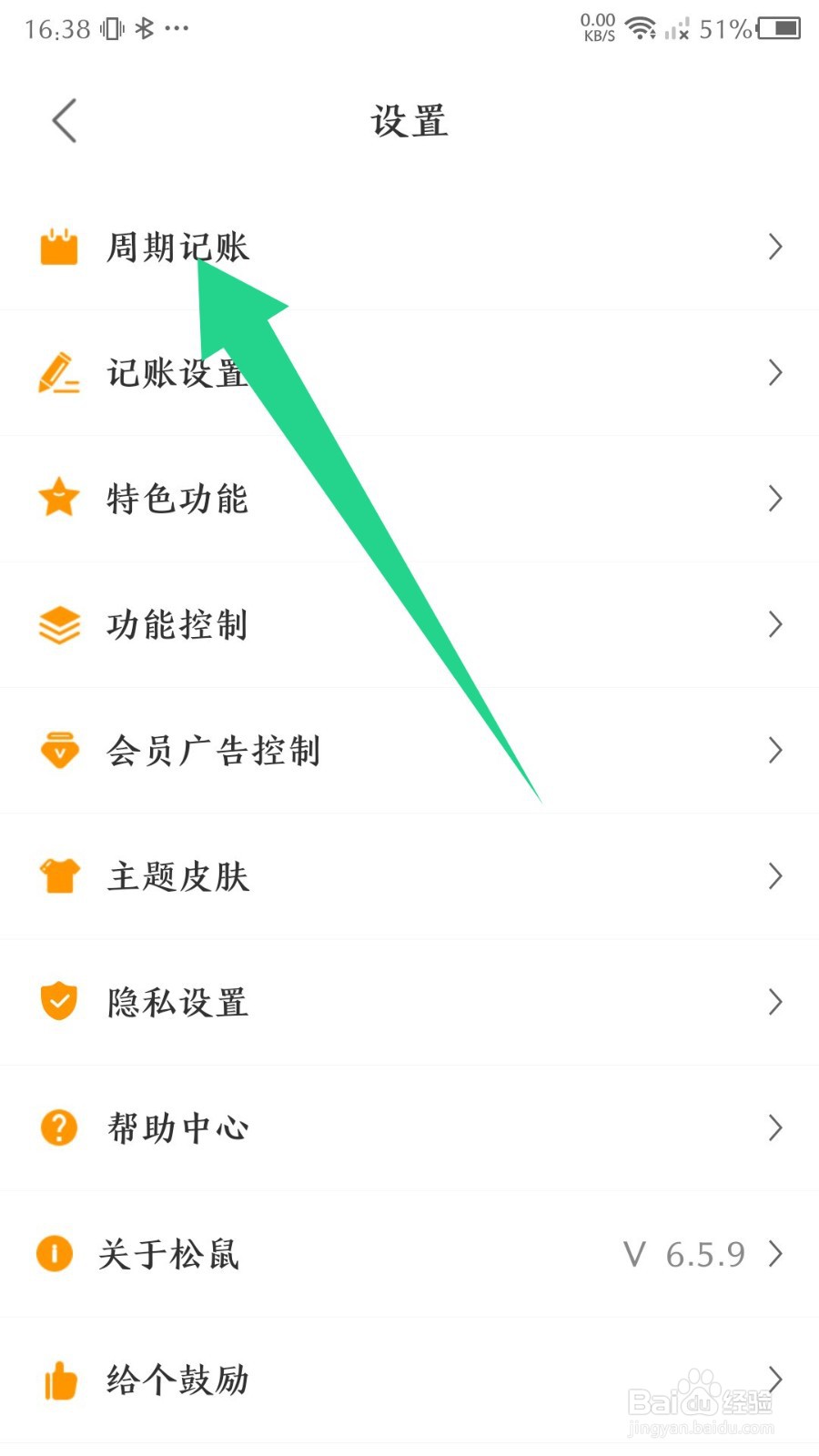Image resolution: width=819 pixels, height=1456 pixels.
Task: Open 隐私设置
Action: 409,1002
